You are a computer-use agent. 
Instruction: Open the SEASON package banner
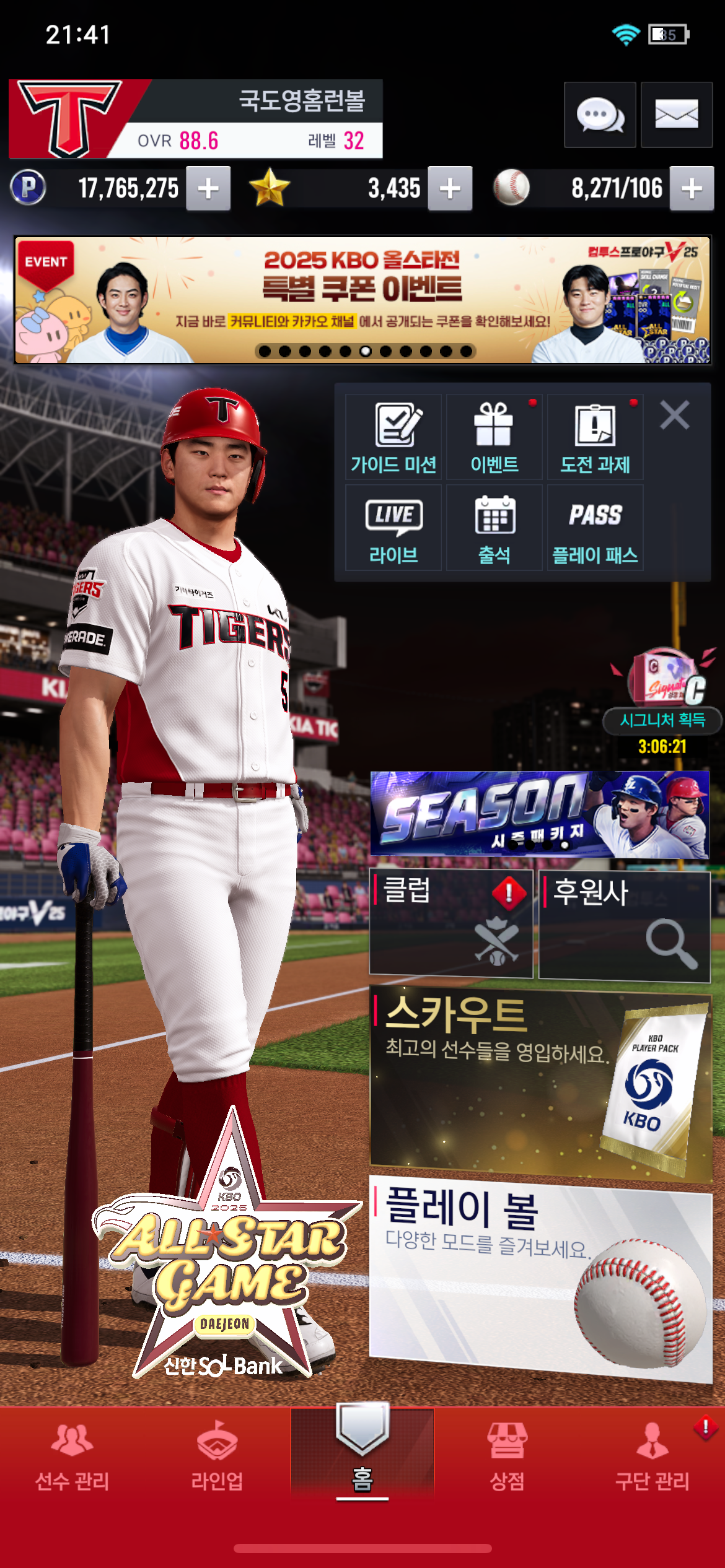coord(540,814)
